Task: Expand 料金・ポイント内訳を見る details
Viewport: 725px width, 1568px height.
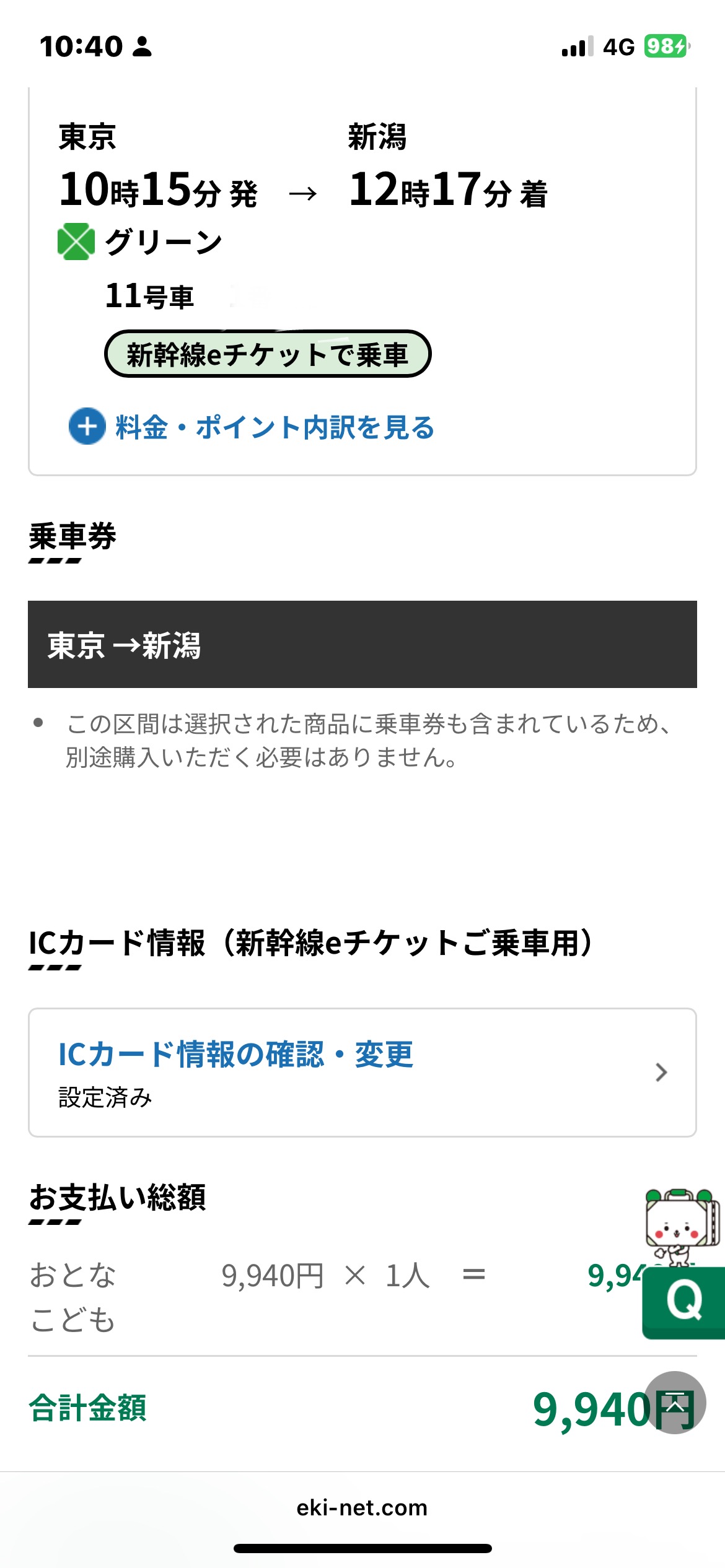Action: 252,427
